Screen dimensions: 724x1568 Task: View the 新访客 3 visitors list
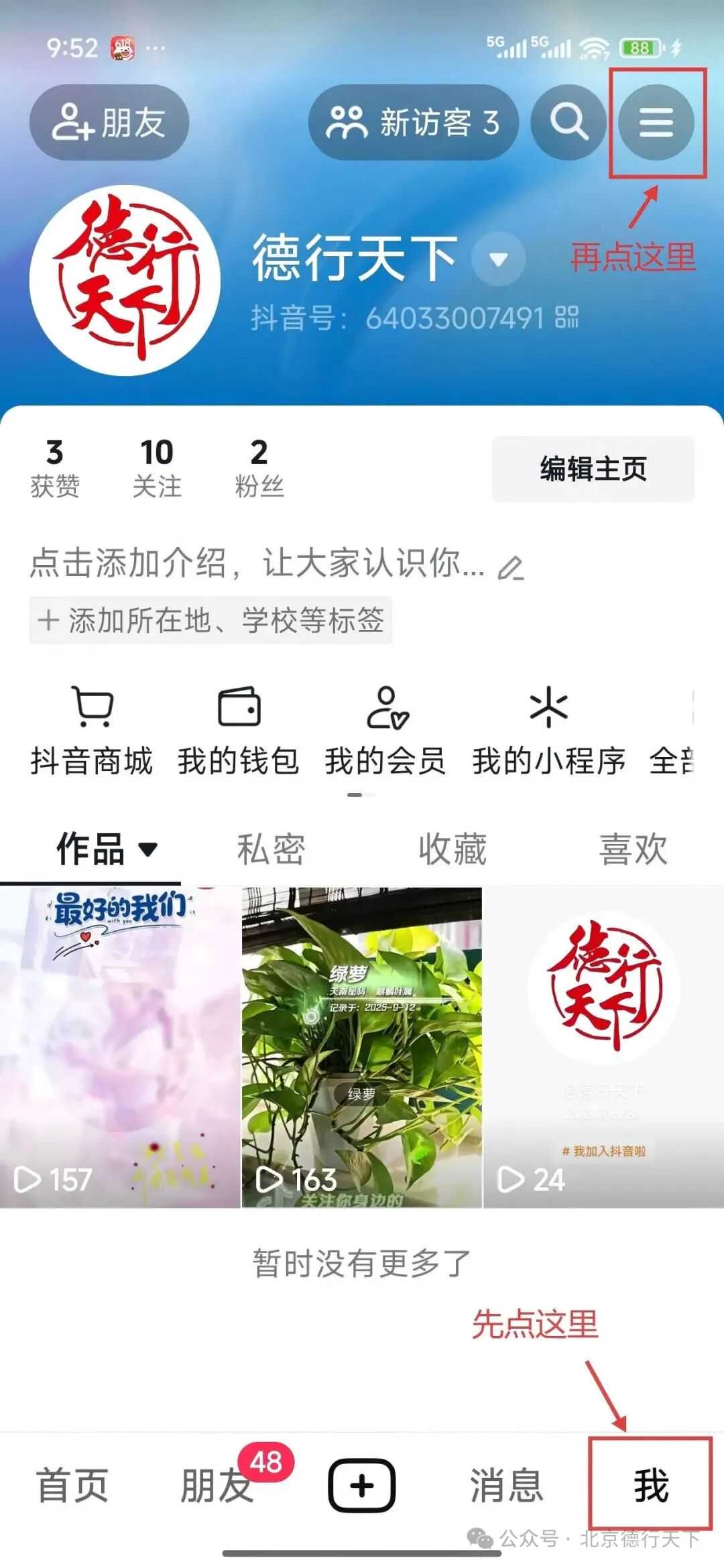pos(413,122)
